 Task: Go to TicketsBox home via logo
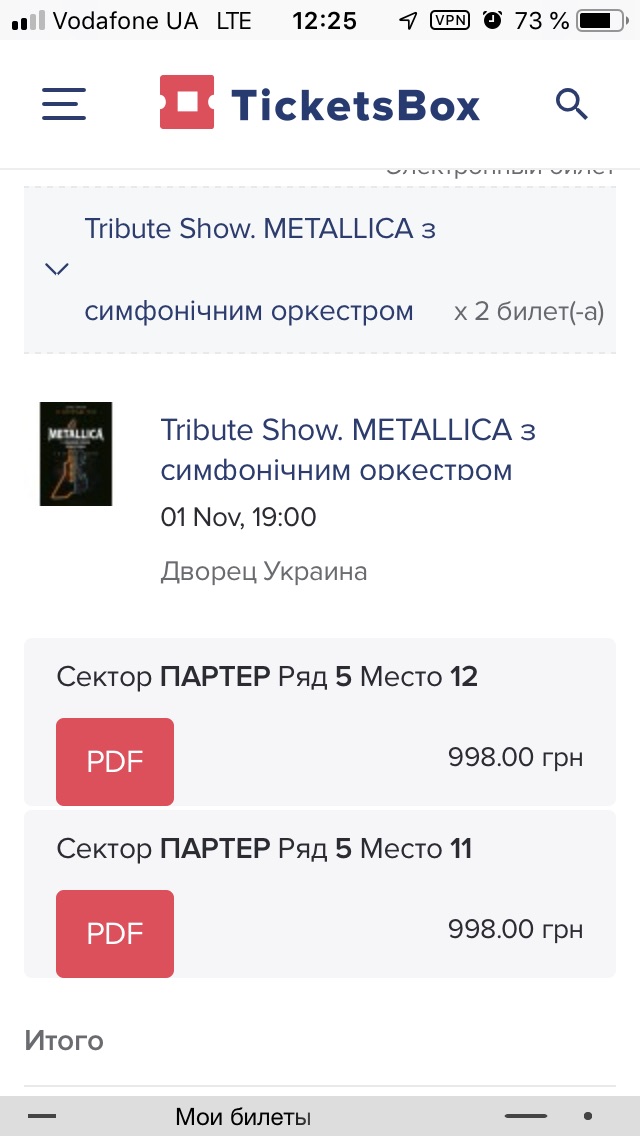pos(320,104)
